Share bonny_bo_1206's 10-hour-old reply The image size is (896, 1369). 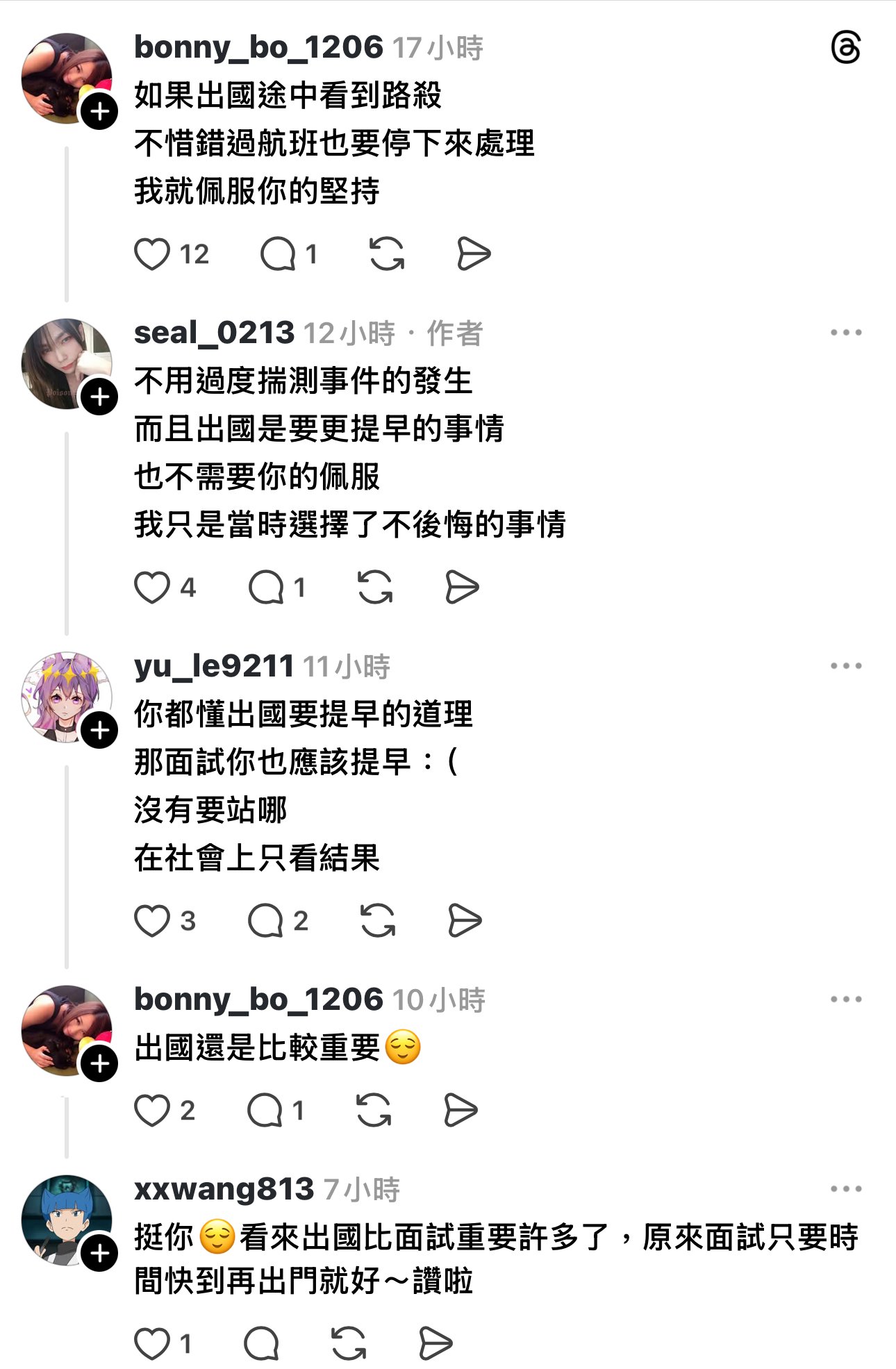pyautogui.click(x=461, y=1111)
